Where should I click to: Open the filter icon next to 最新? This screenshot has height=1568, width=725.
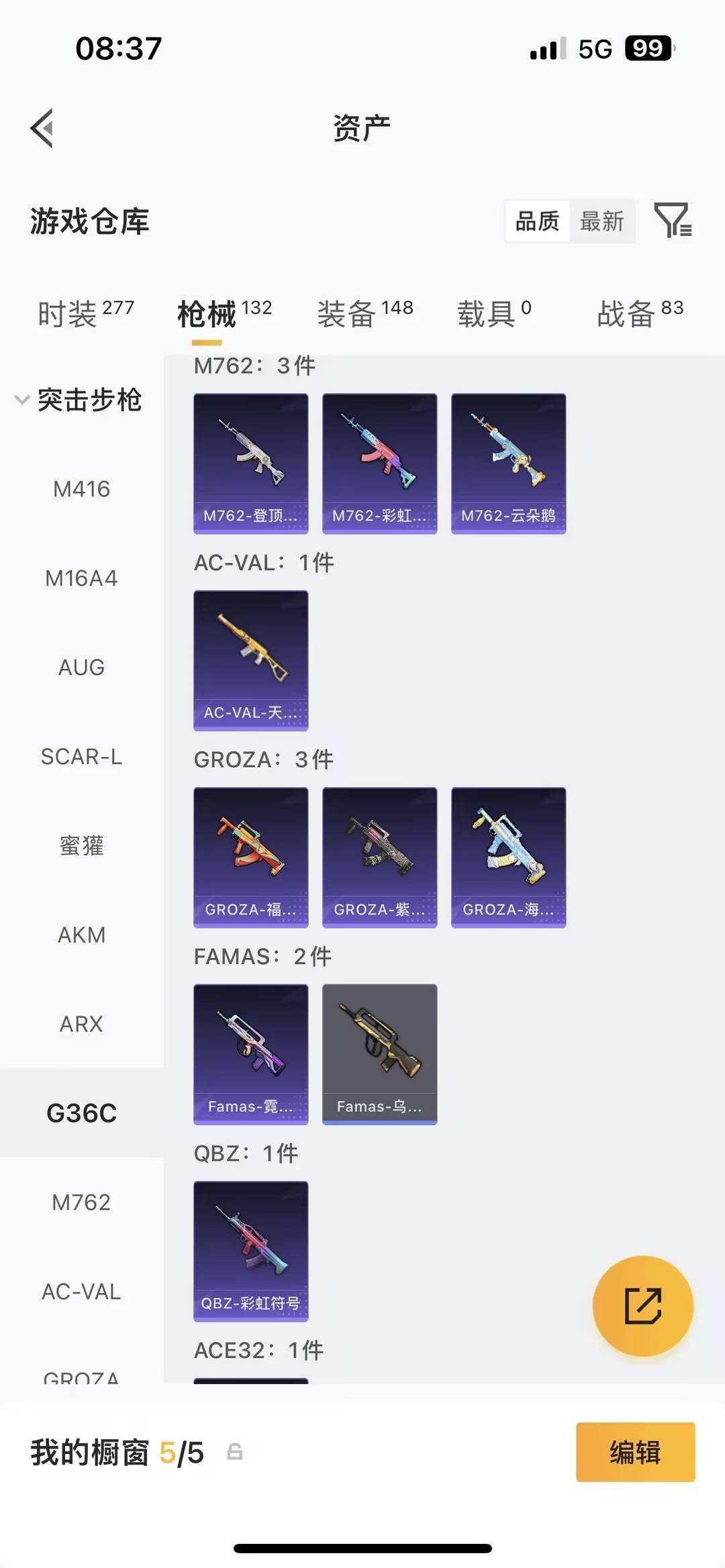[673, 220]
